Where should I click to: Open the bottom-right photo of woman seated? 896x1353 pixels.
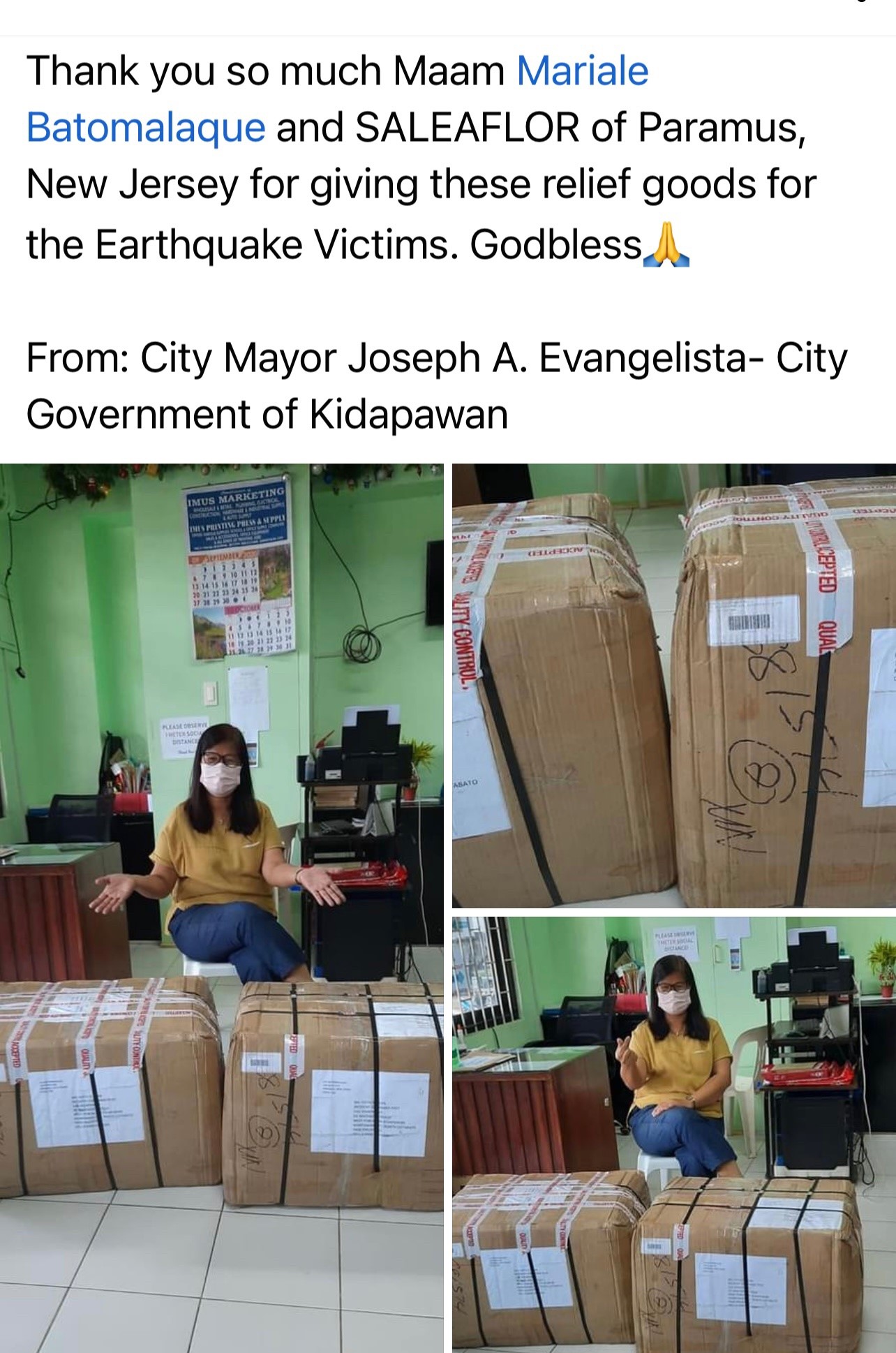tap(673, 1134)
